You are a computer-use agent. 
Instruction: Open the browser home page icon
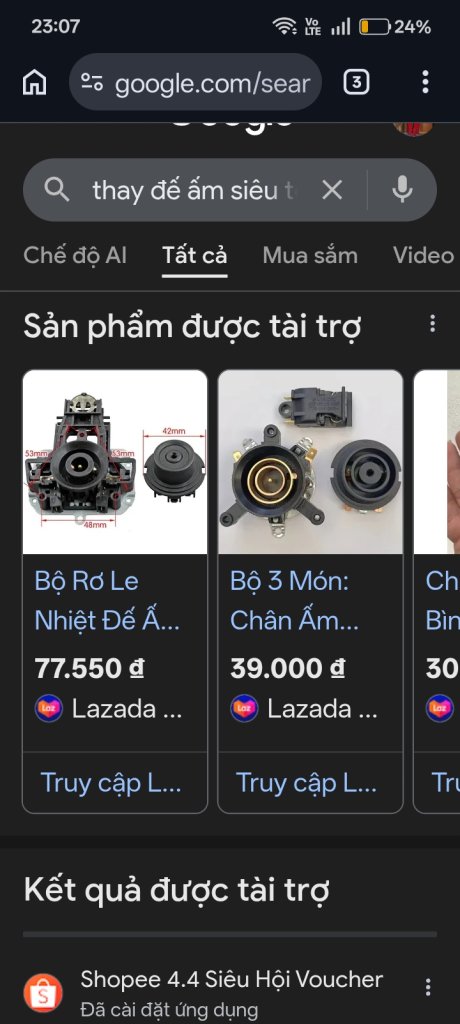point(35,82)
